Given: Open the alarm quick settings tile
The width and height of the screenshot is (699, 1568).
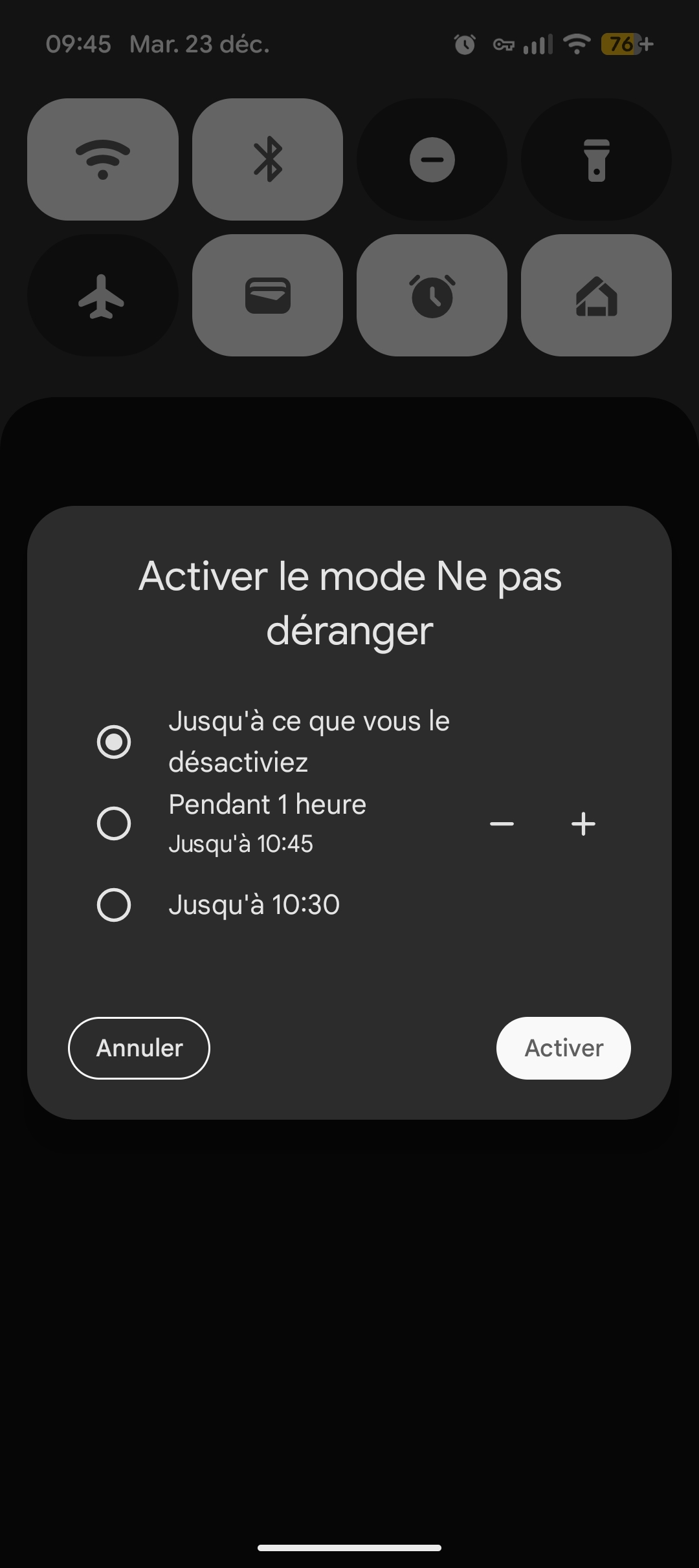Looking at the screenshot, I should (x=432, y=295).
